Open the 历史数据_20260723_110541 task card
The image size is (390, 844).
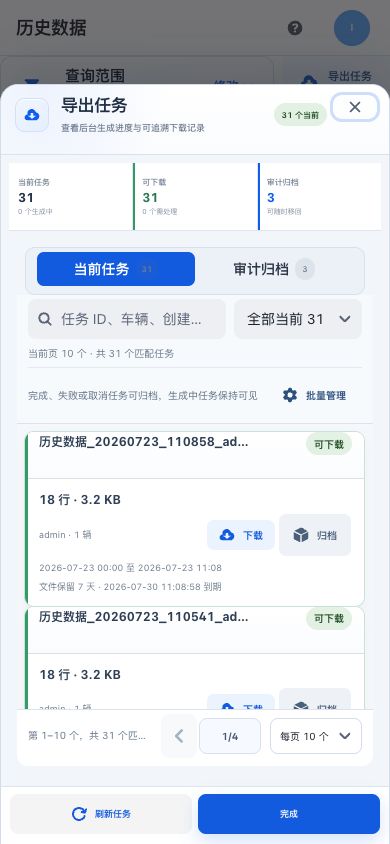(x=195, y=658)
